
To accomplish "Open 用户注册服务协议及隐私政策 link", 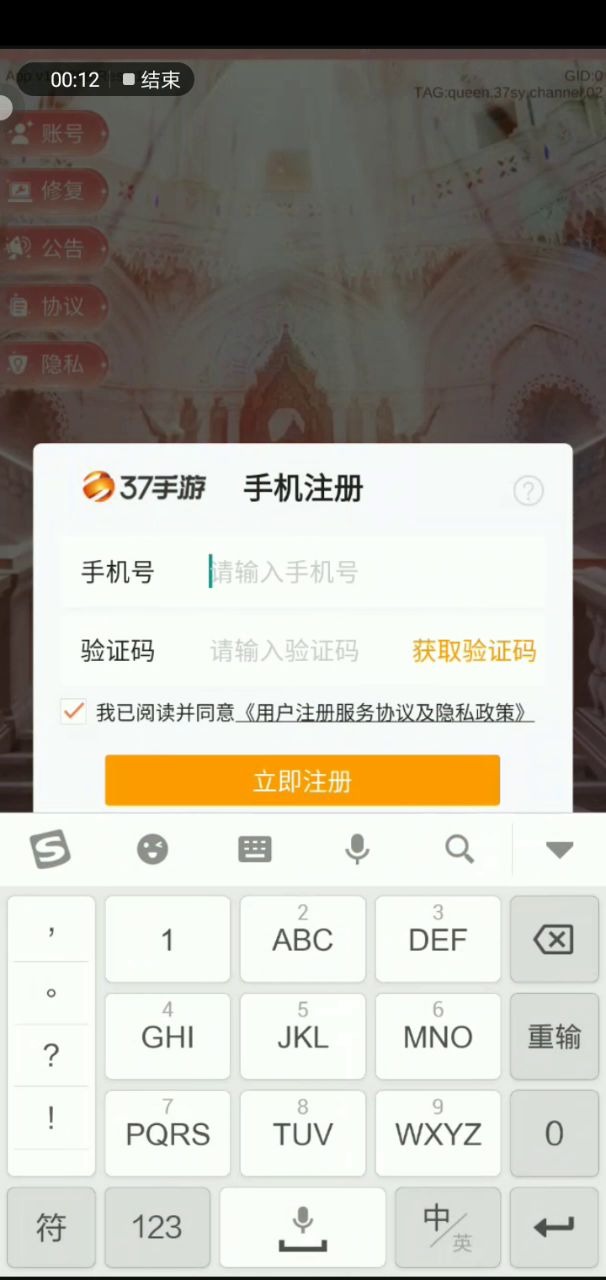I will (x=384, y=712).
